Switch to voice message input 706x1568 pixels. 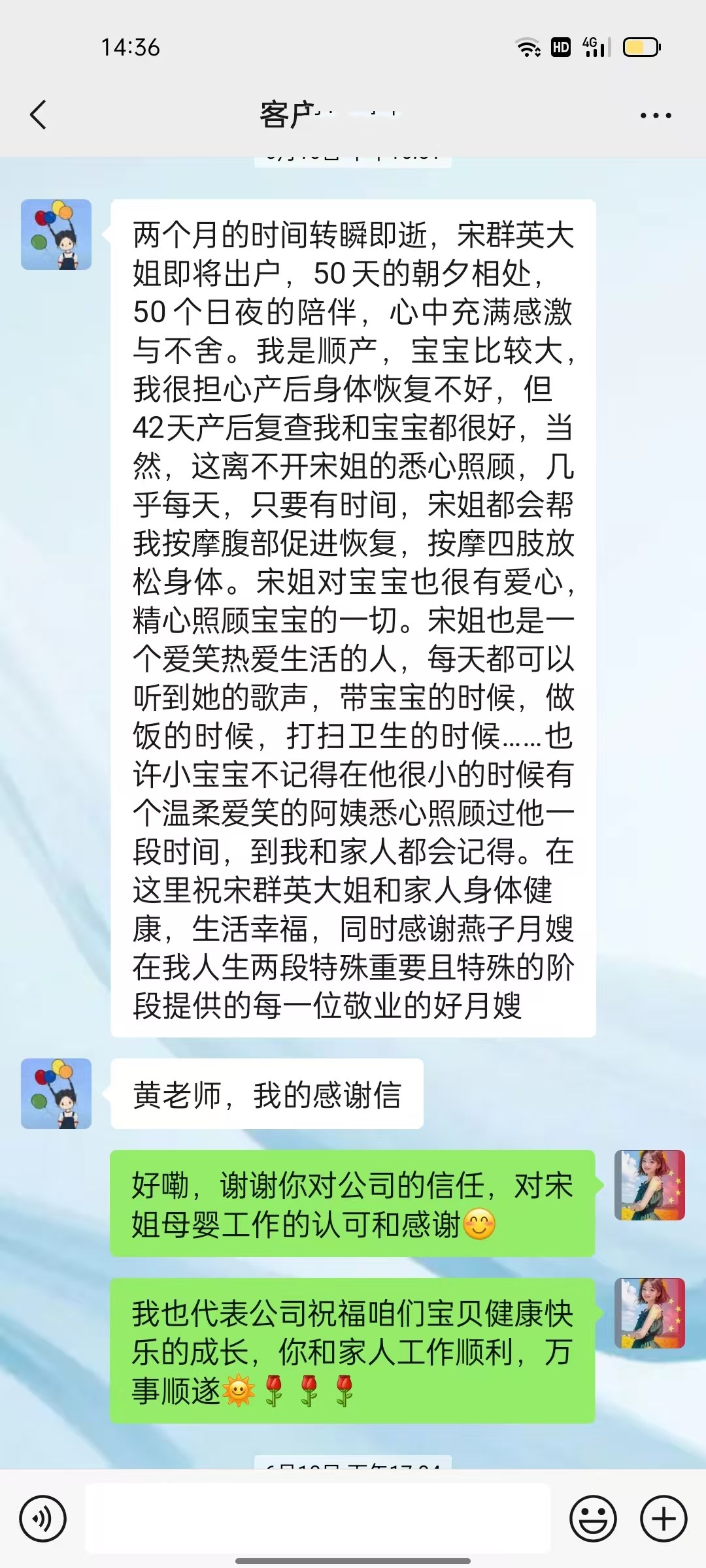tap(42, 1519)
